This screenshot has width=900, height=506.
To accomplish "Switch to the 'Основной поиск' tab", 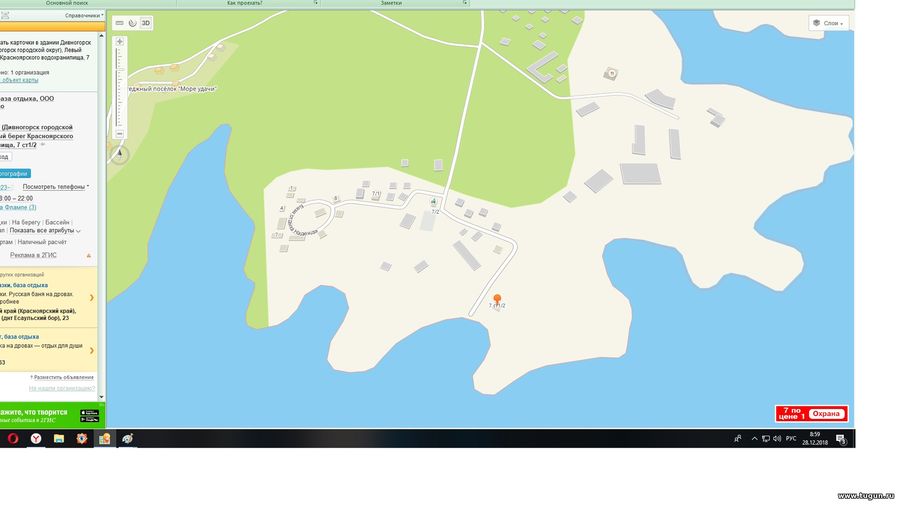I will 65,4.
